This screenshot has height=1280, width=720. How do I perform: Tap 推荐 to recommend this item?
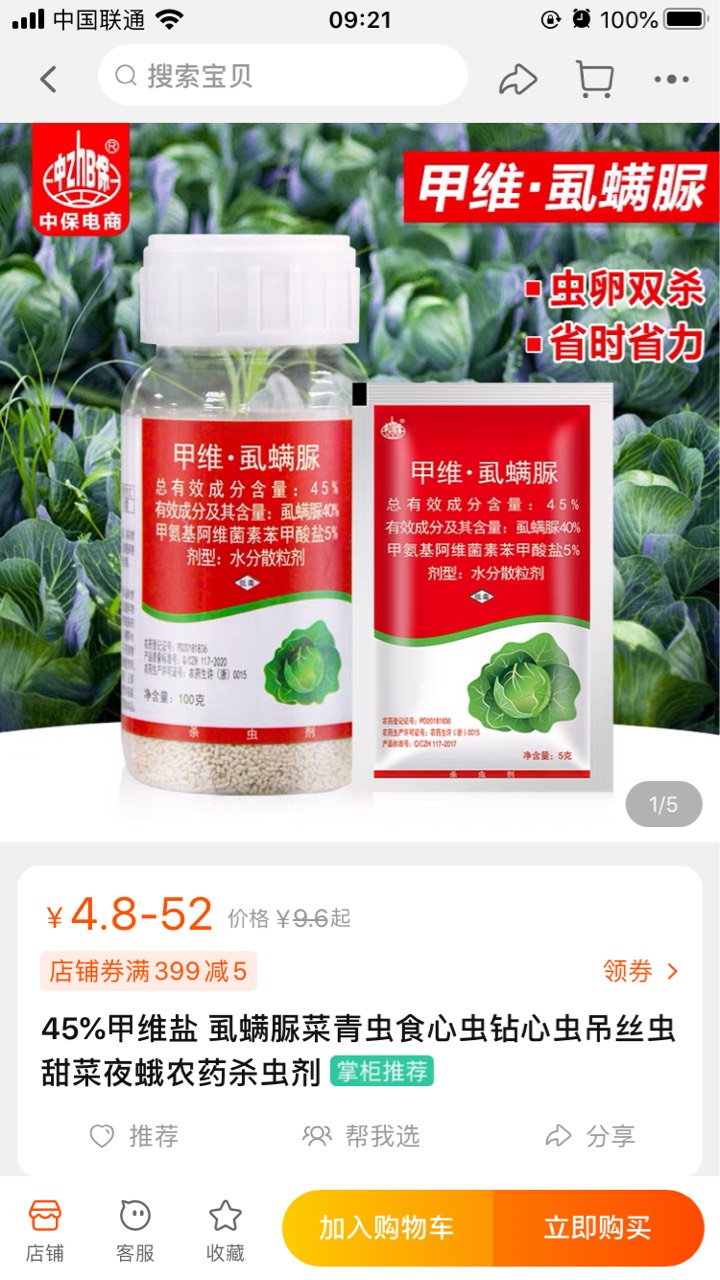point(134,1136)
